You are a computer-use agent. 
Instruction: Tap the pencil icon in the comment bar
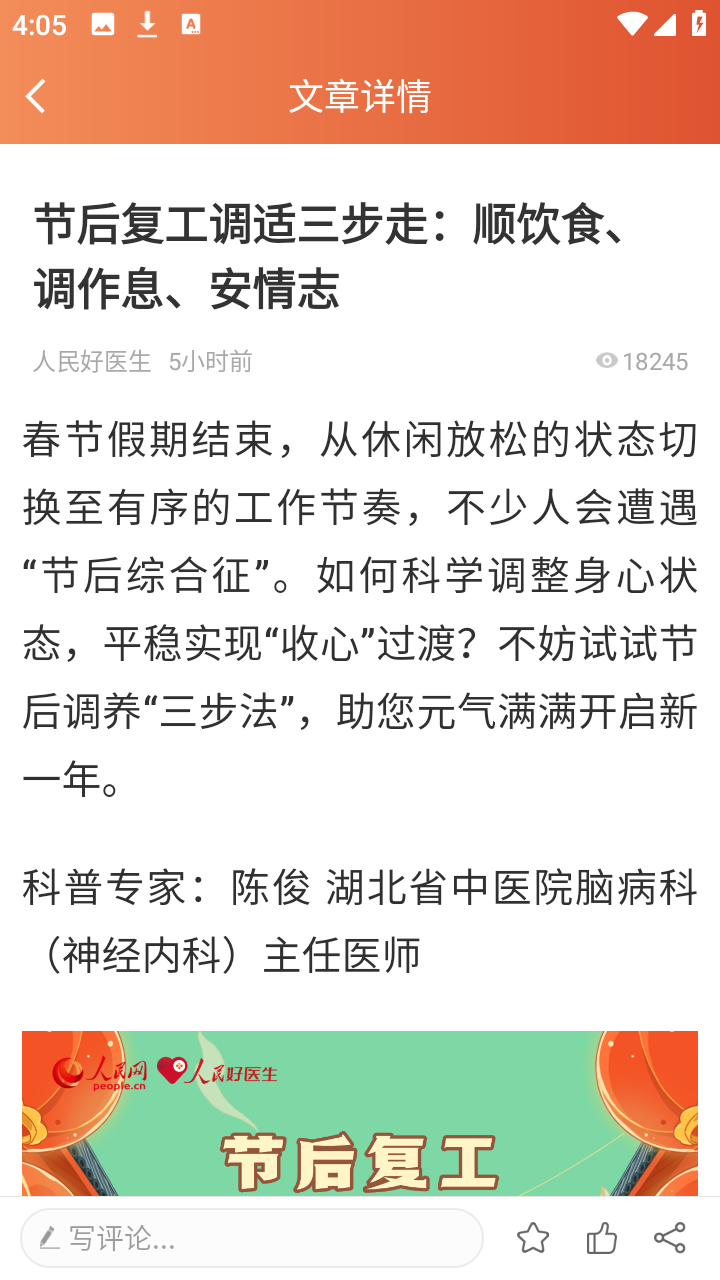pos(47,1237)
